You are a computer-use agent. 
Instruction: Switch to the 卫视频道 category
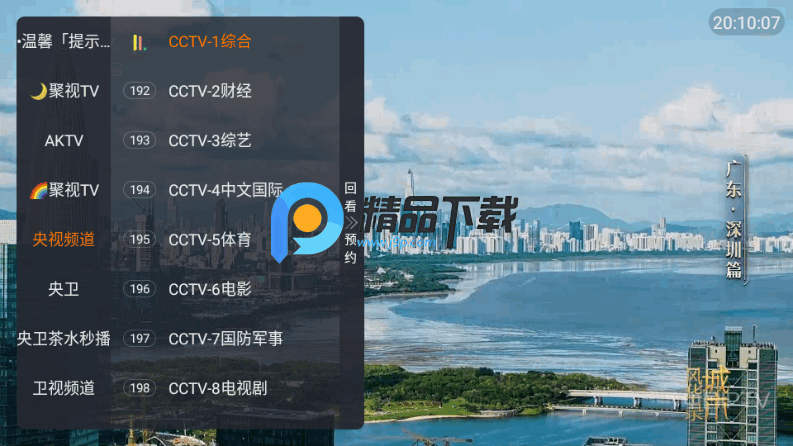(64, 388)
